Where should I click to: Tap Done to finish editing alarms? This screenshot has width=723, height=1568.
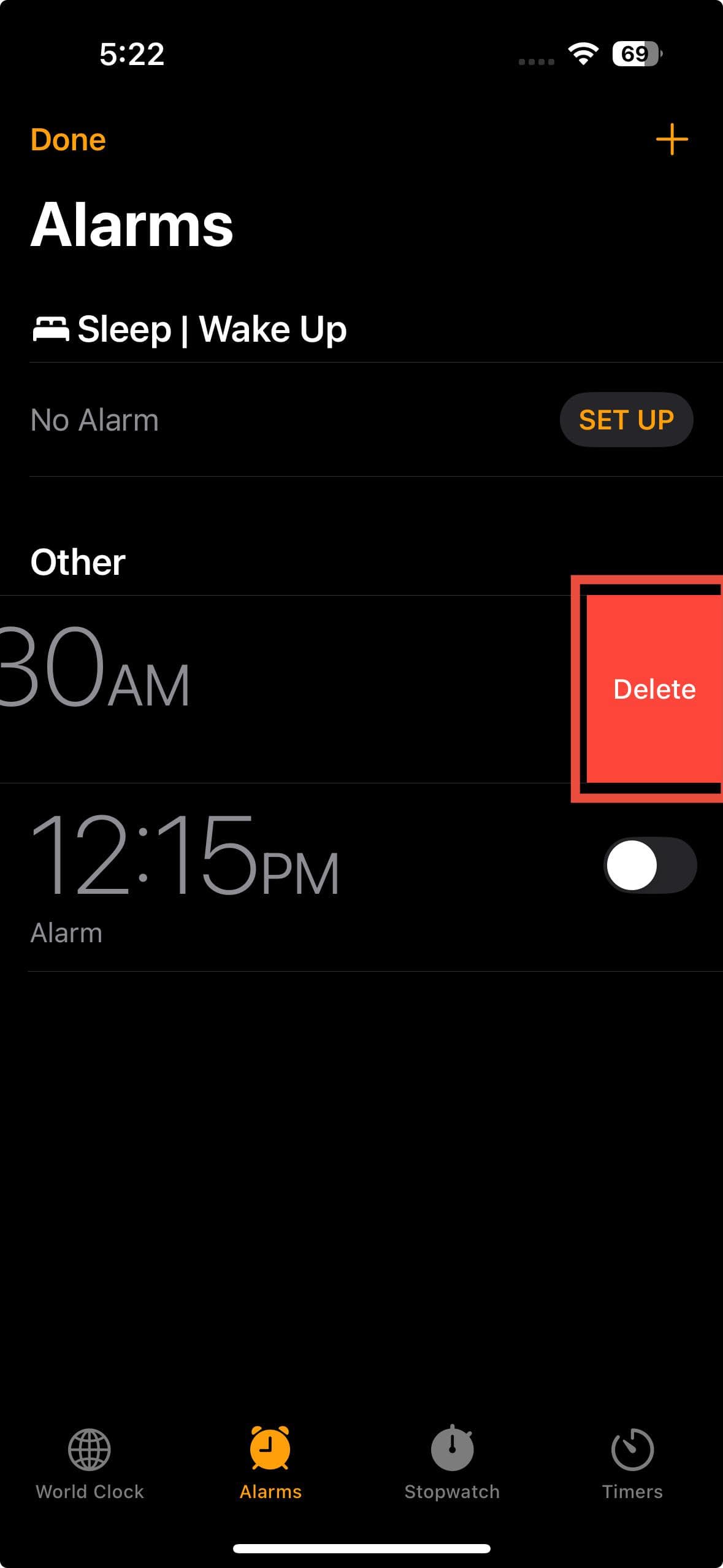pyautogui.click(x=68, y=140)
